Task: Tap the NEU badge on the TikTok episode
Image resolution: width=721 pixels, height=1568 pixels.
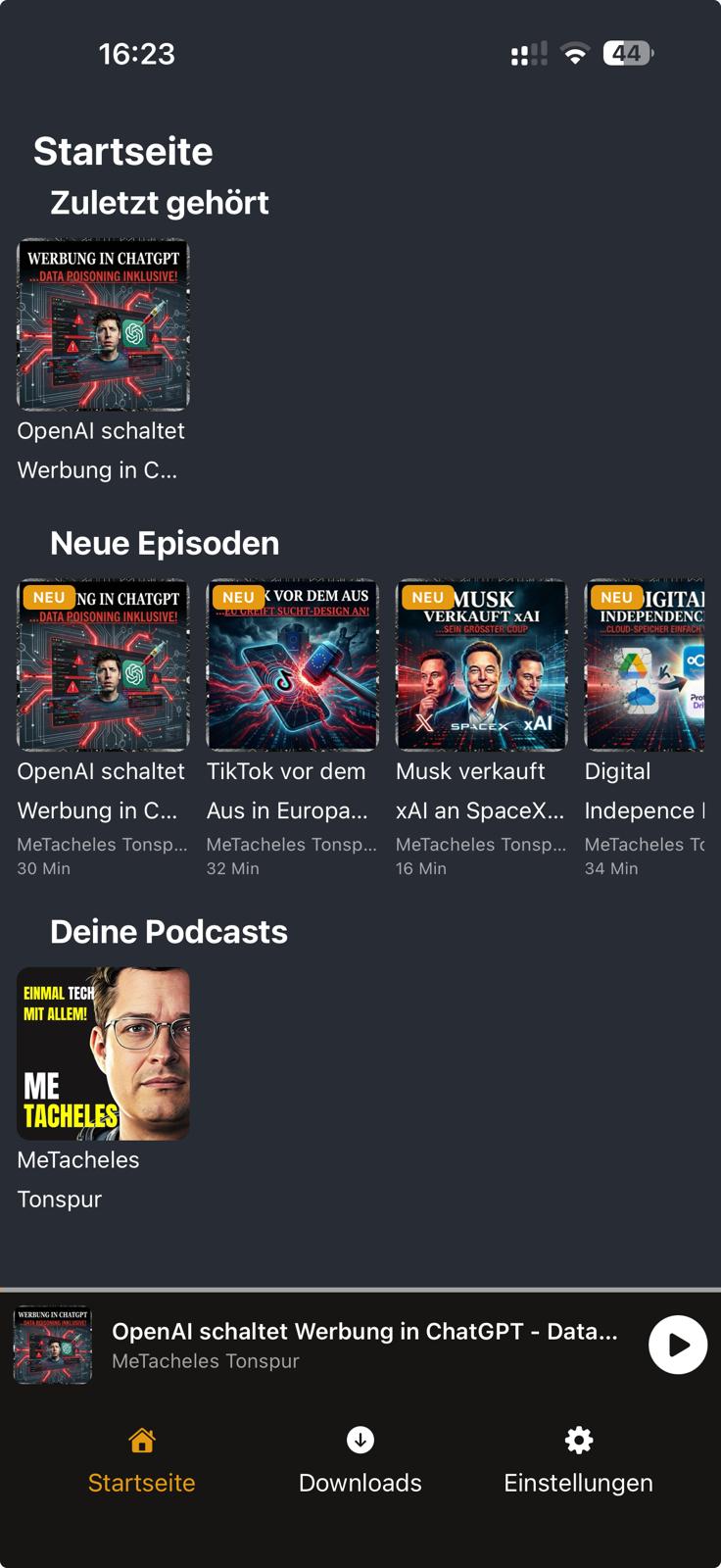Action: point(238,598)
